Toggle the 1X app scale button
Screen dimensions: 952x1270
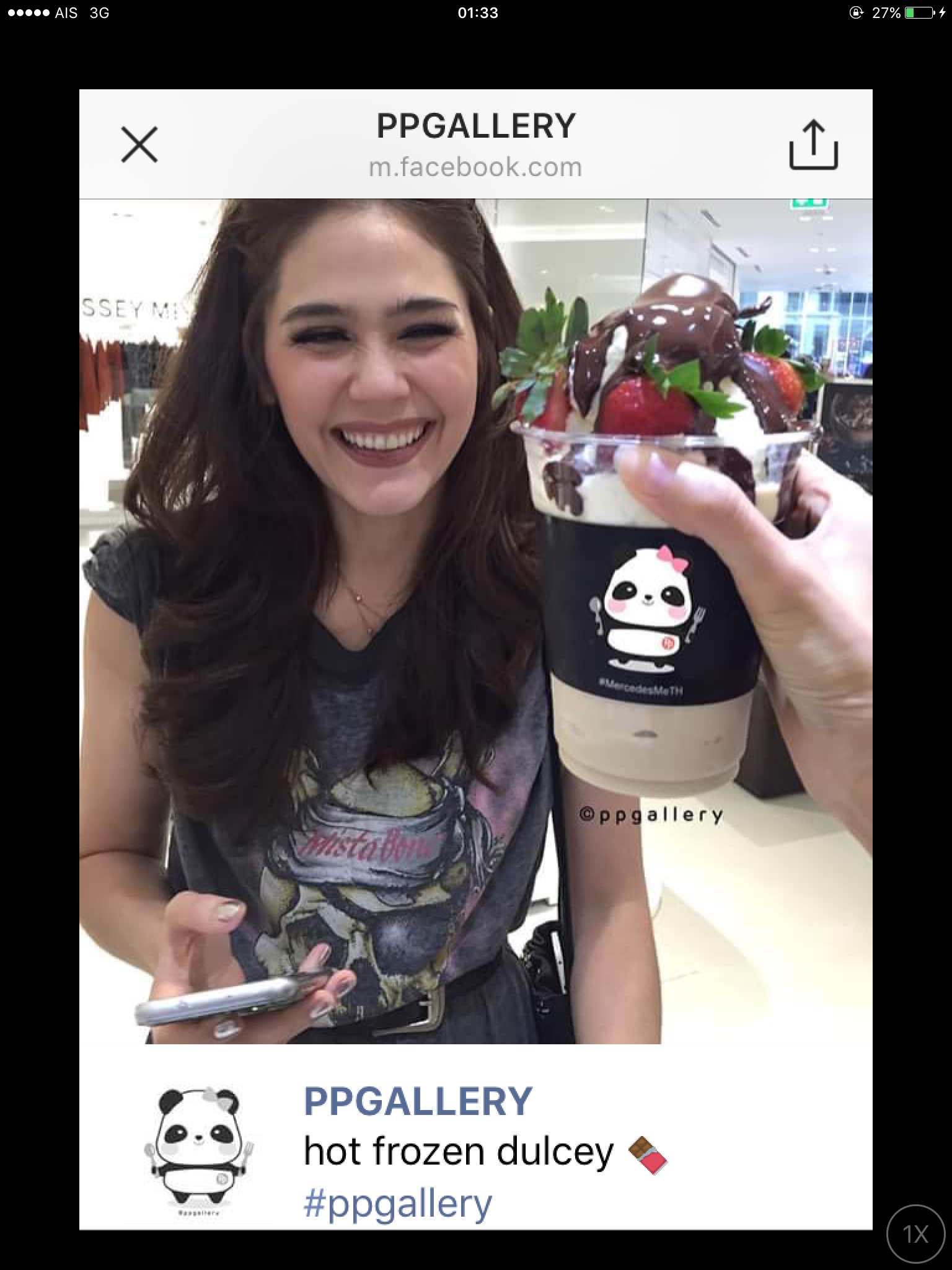[x=915, y=1234]
